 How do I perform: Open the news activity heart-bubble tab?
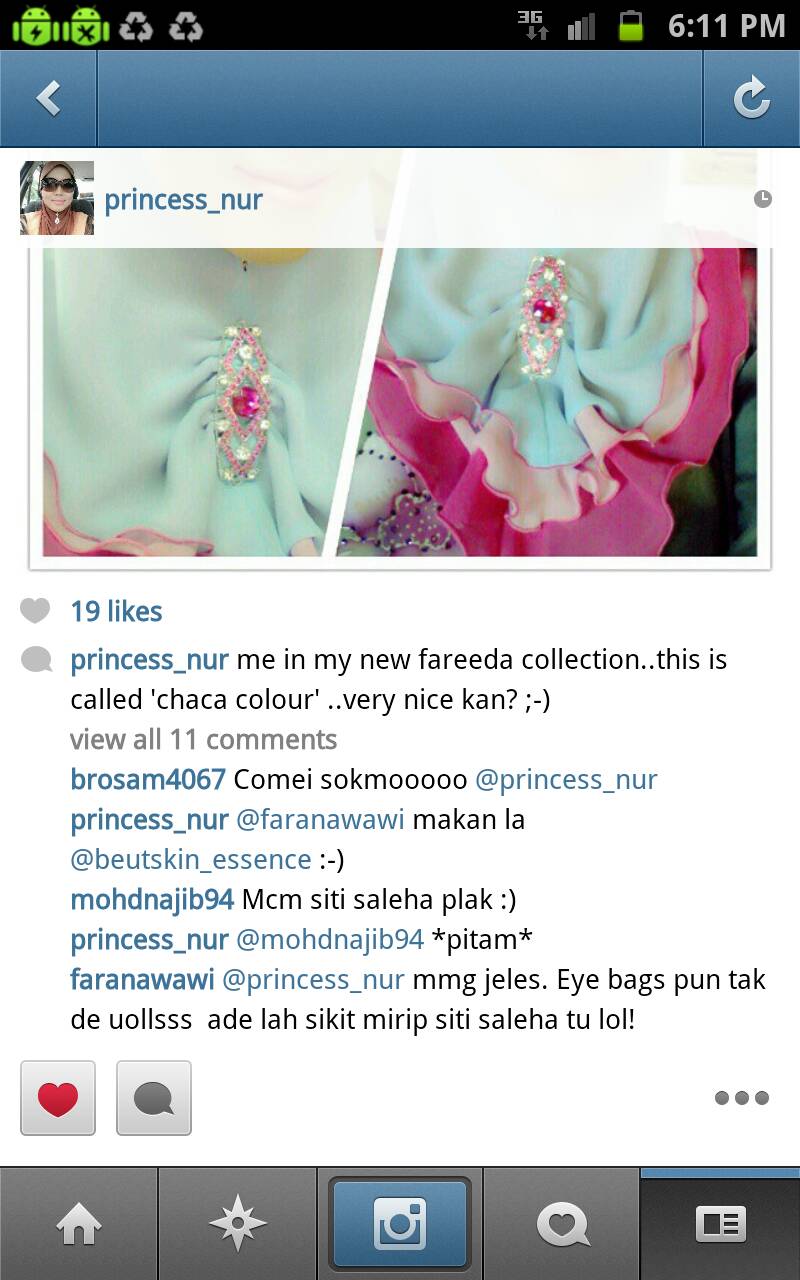coord(562,1224)
